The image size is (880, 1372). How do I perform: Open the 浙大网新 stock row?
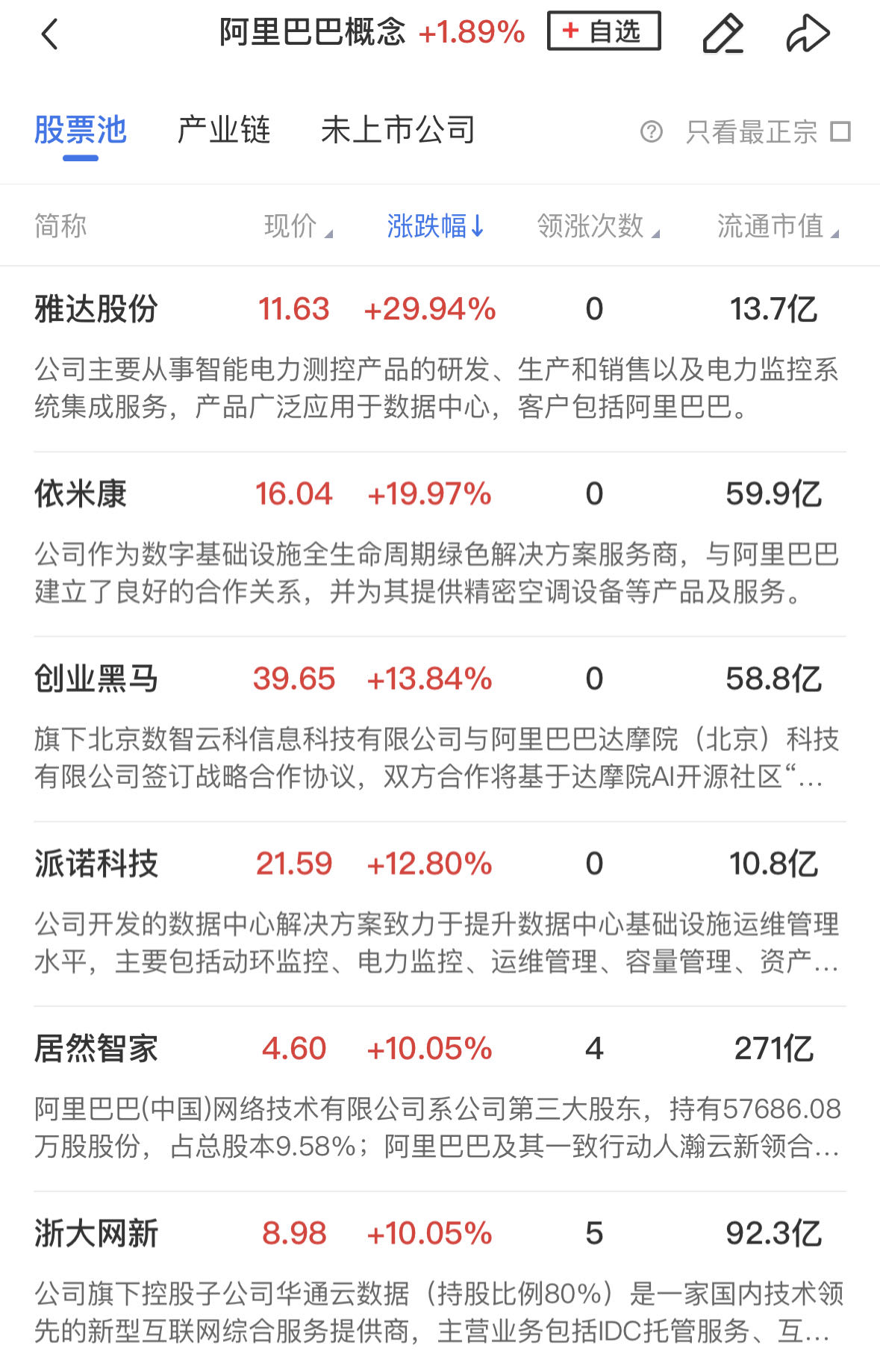tap(96, 1234)
